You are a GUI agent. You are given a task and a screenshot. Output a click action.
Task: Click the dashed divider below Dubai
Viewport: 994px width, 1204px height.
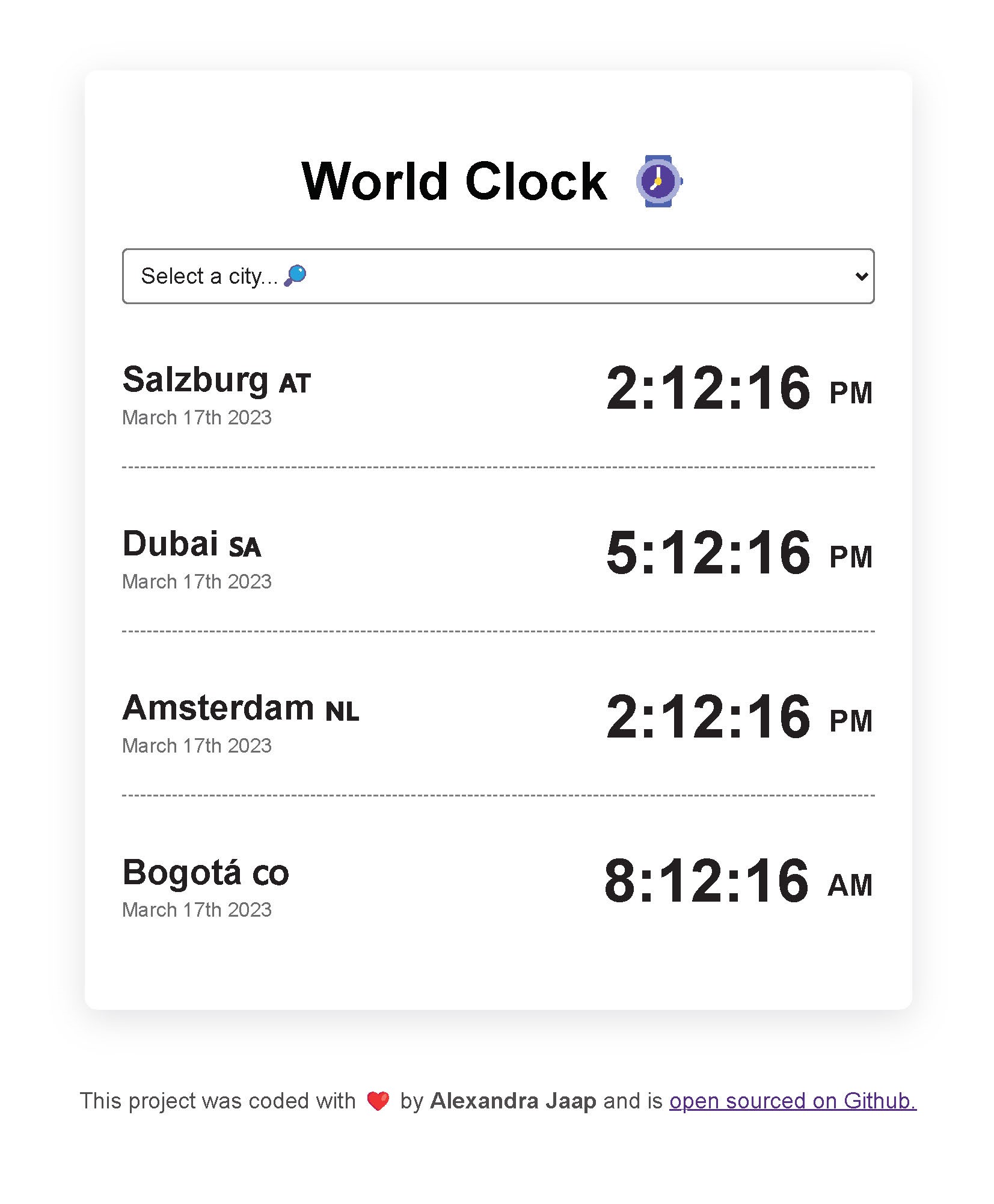click(x=498, y=632)
